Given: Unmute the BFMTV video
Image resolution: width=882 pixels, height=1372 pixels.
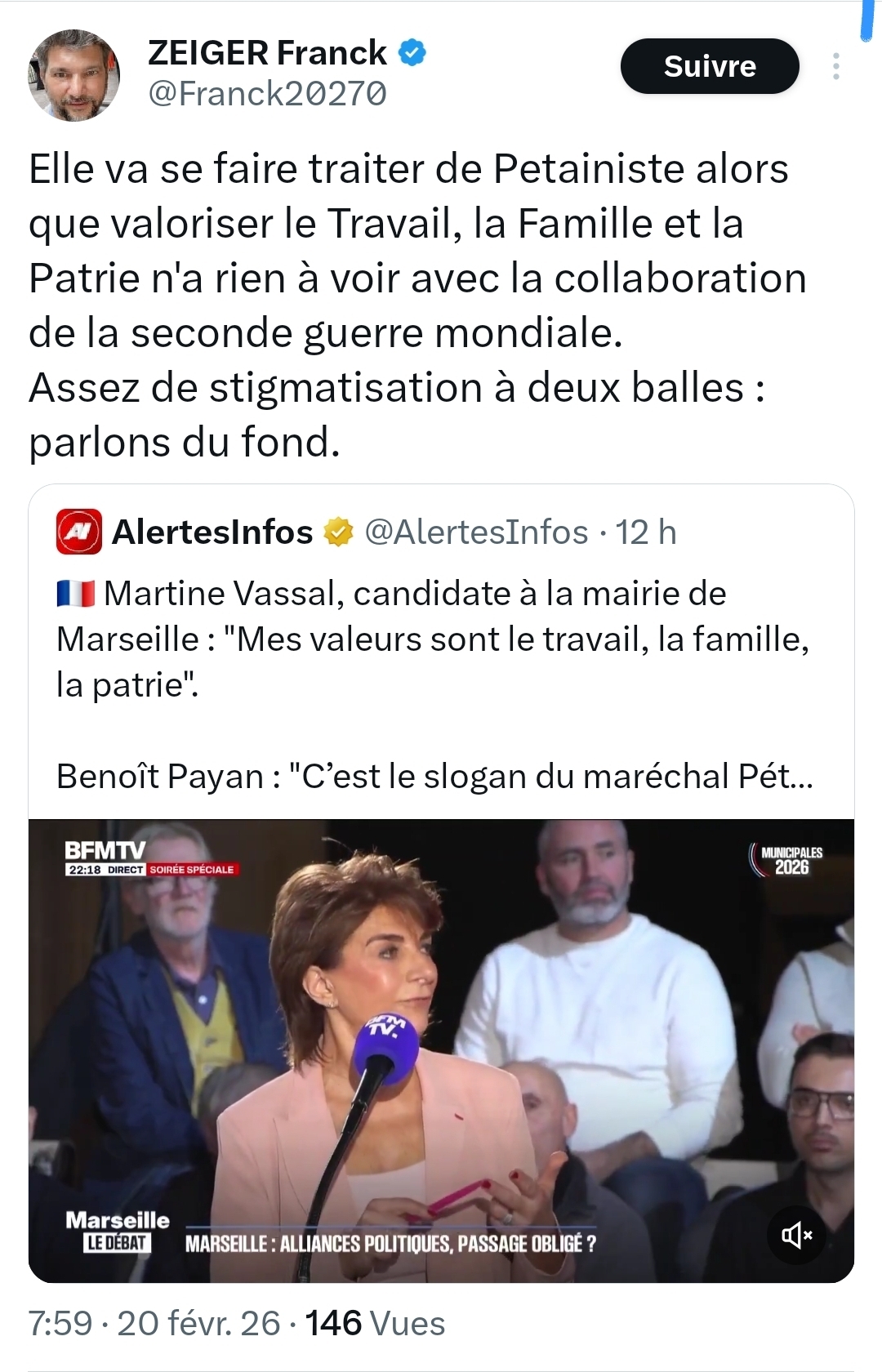Looking at the screenshot, I should (x=796, y=1235).
